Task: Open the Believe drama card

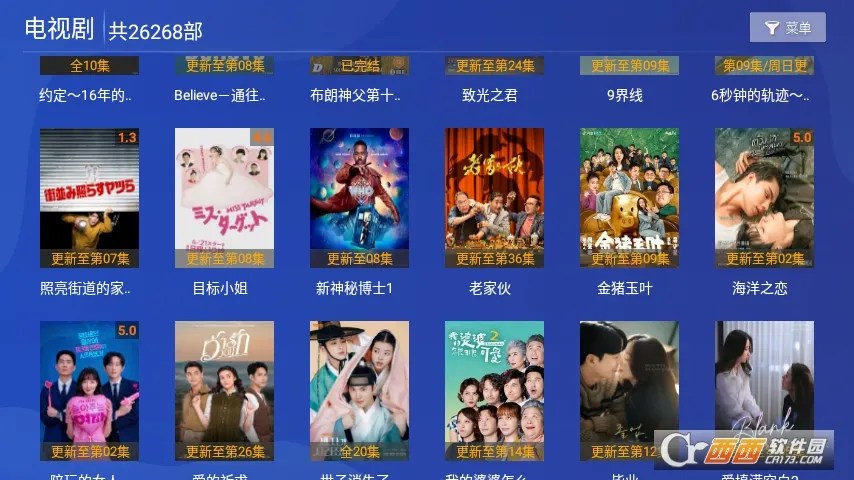Action: 224,80
